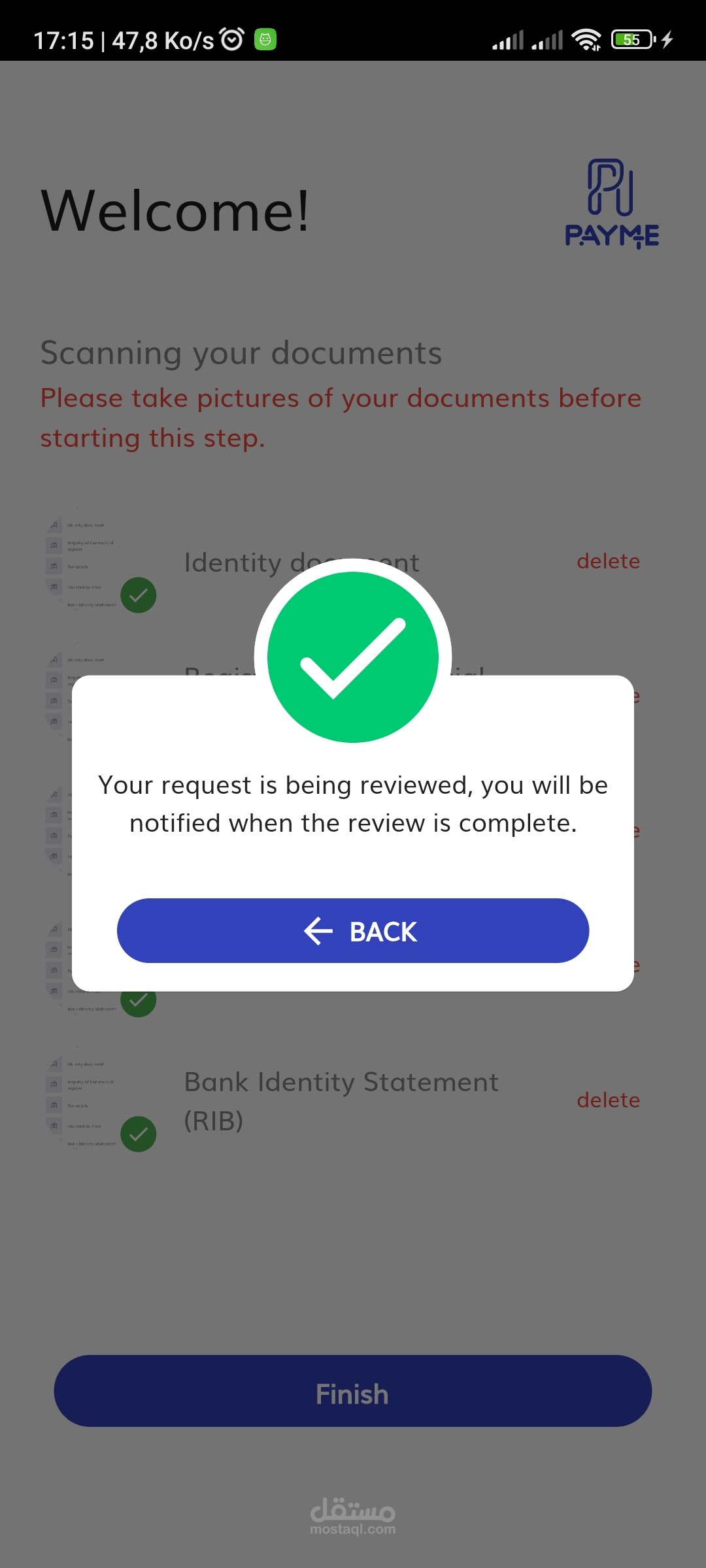The image size is (706, 1568).
Task: Delete the Identity document scan
Action: tap(608, 561)
